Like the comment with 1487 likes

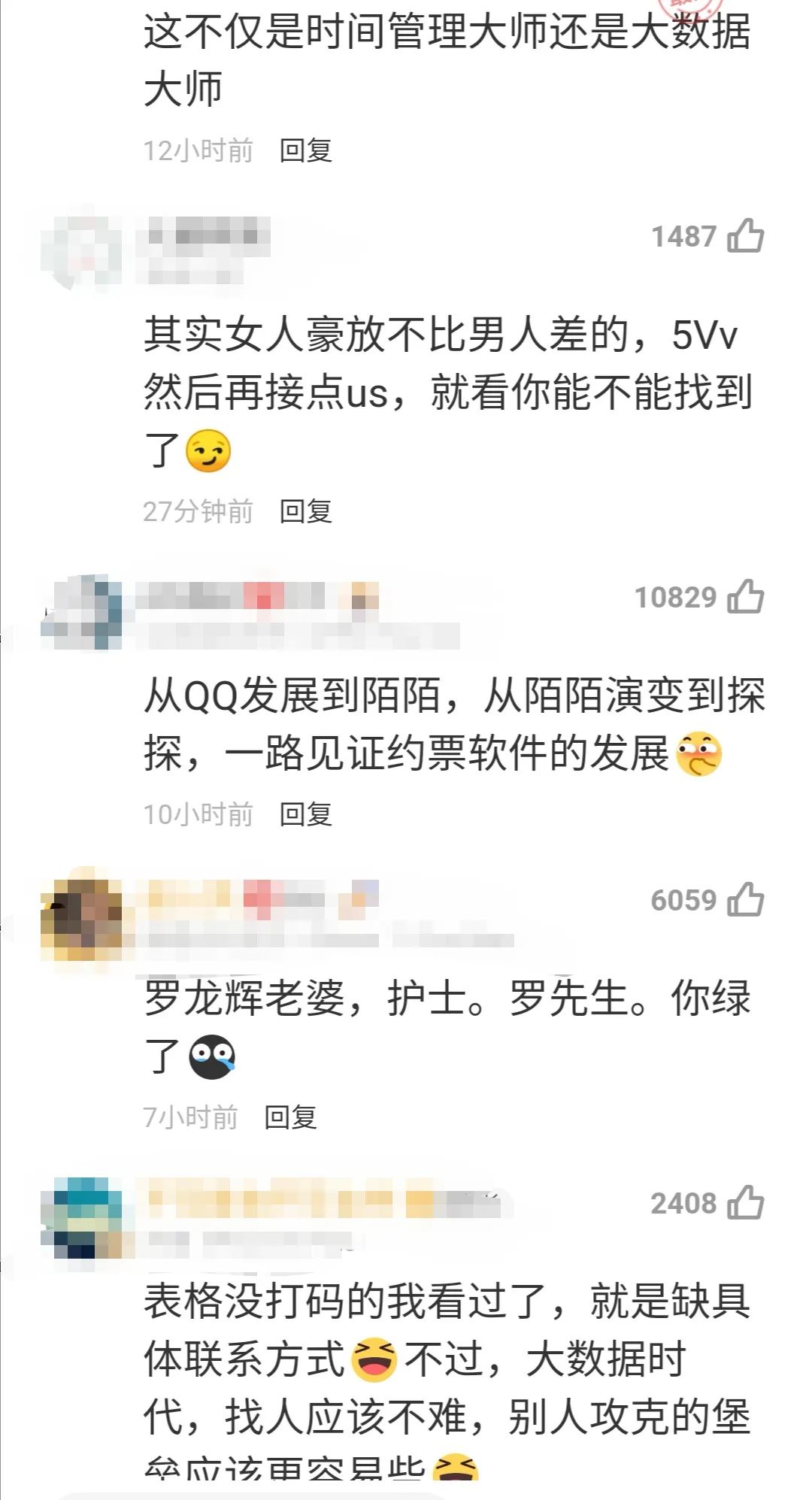[744, 235]
